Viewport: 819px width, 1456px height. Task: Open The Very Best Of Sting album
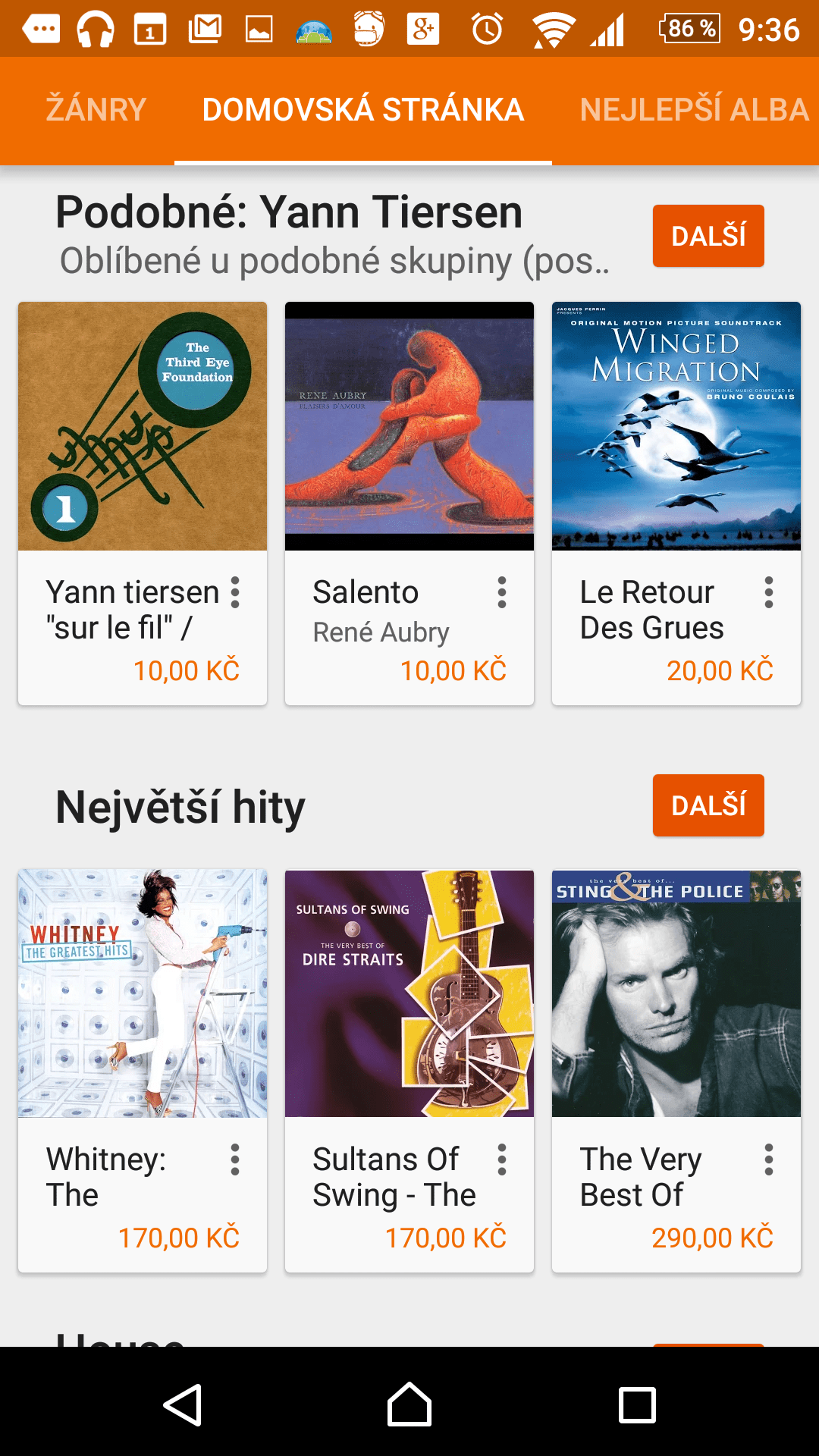coord(676,1071)
